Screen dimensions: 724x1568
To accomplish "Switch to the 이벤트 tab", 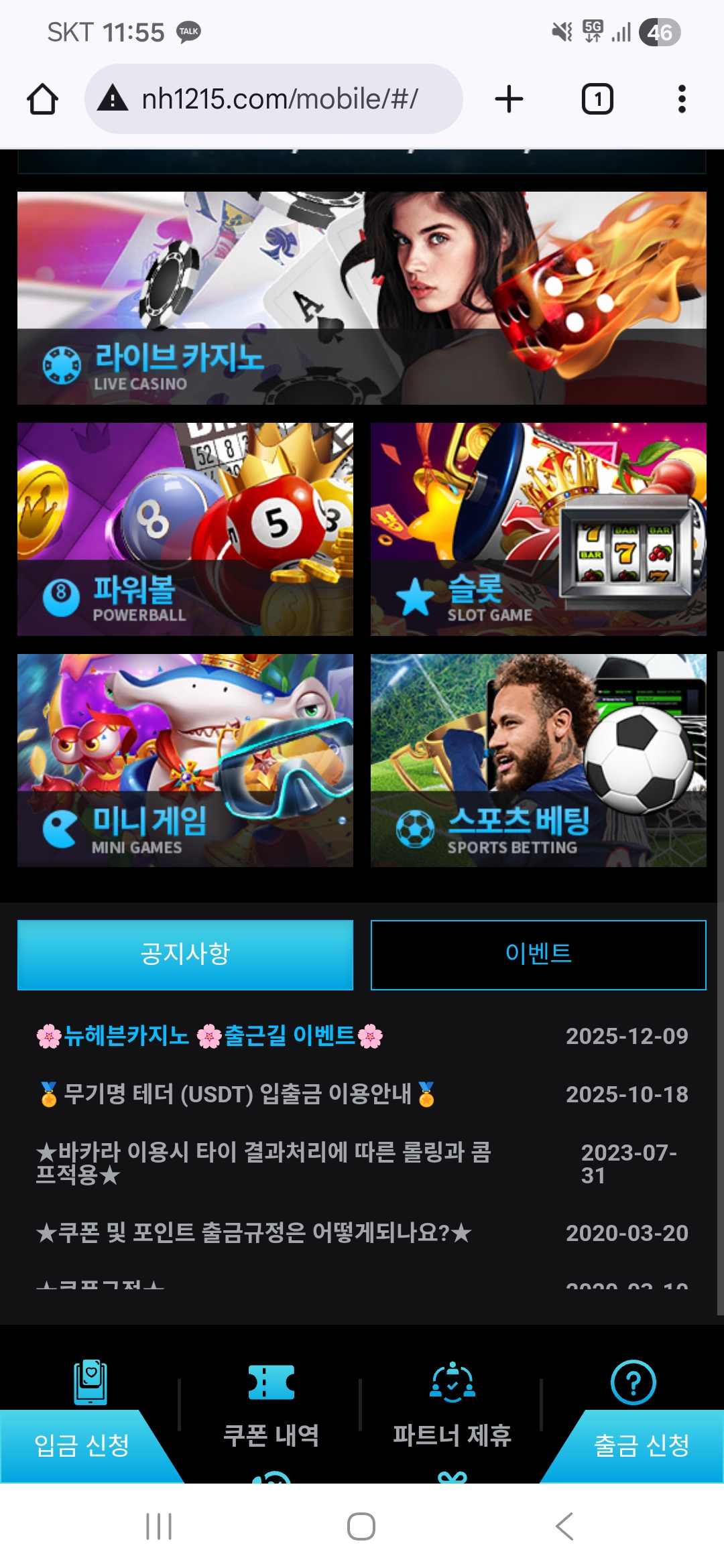I will click(538, 954).
